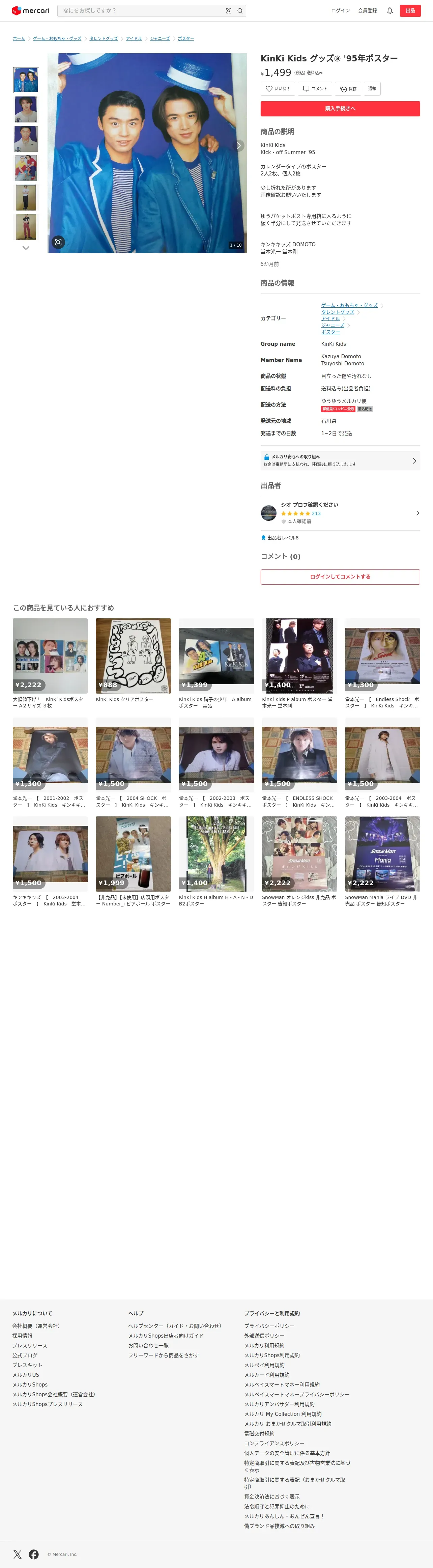433x1568 pixels.
Task: Report listing via 通報 button
Action: (x=372, y=89)
